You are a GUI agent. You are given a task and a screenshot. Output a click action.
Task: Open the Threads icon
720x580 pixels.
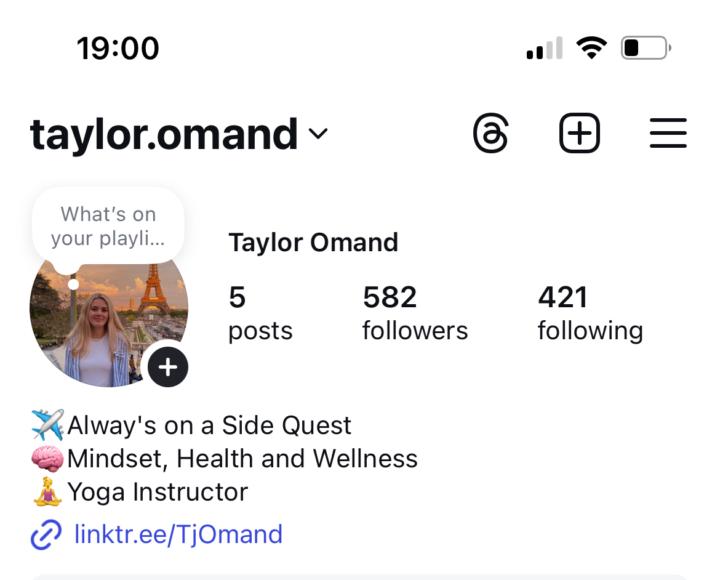pyautogui.click(x=490, y=134)
